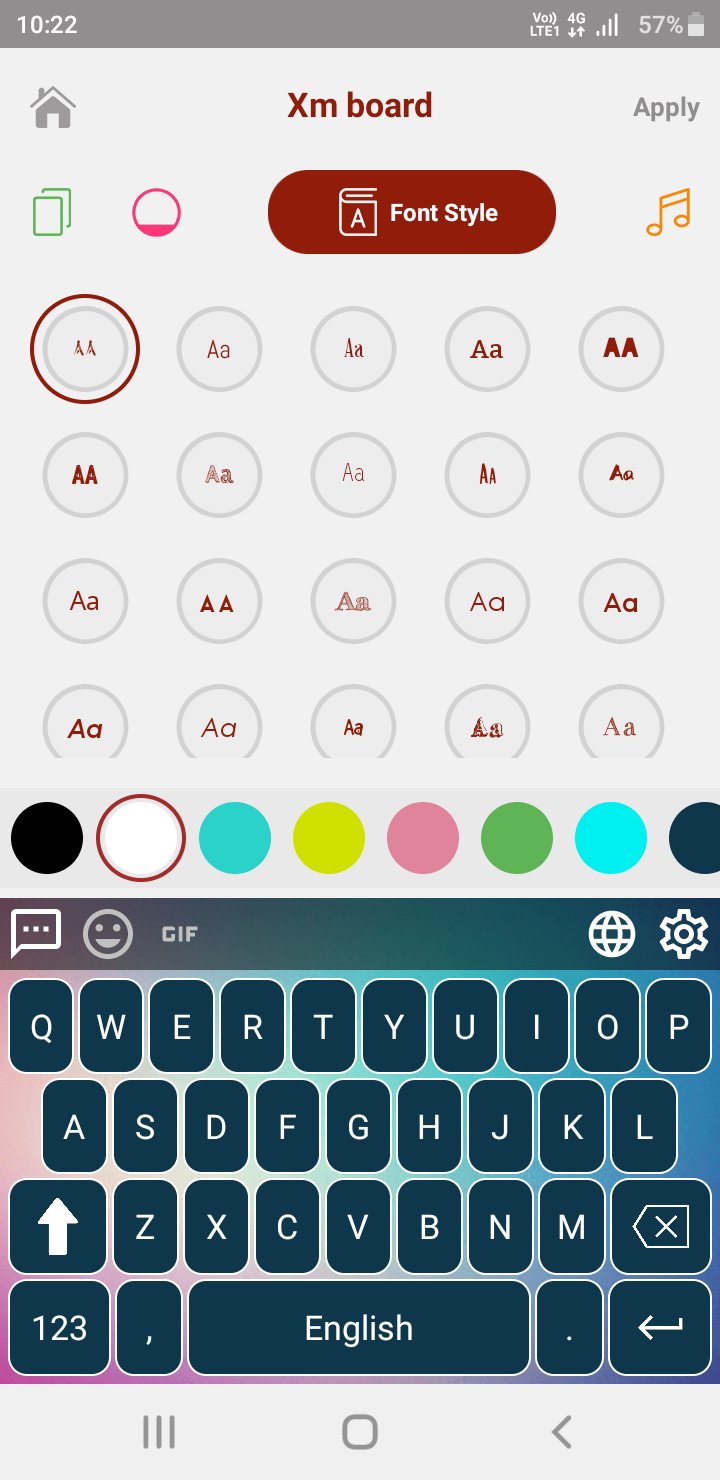Go to the home screen icon

(x=54, y=107)
